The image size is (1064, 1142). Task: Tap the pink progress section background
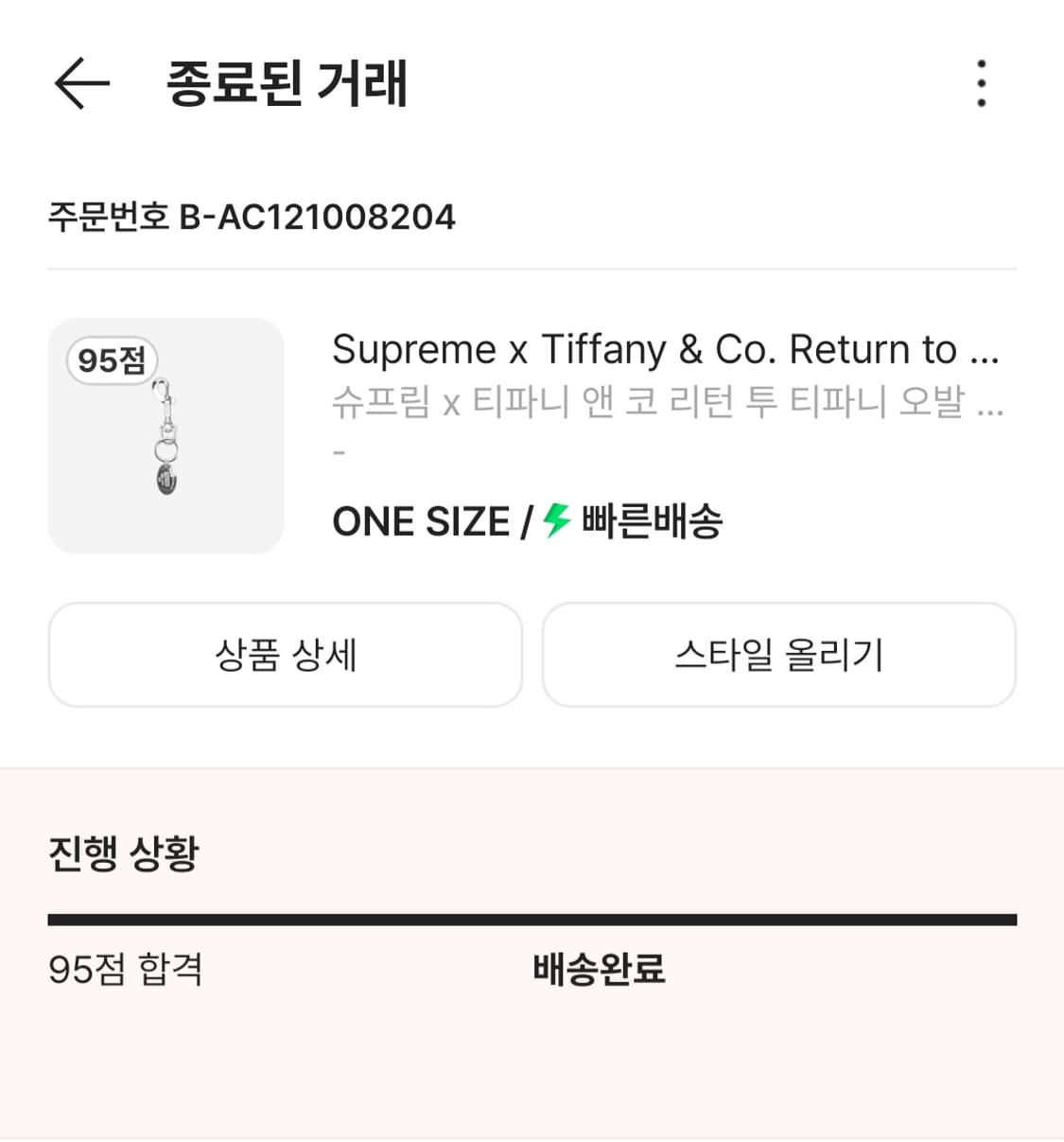(532, 1069)
